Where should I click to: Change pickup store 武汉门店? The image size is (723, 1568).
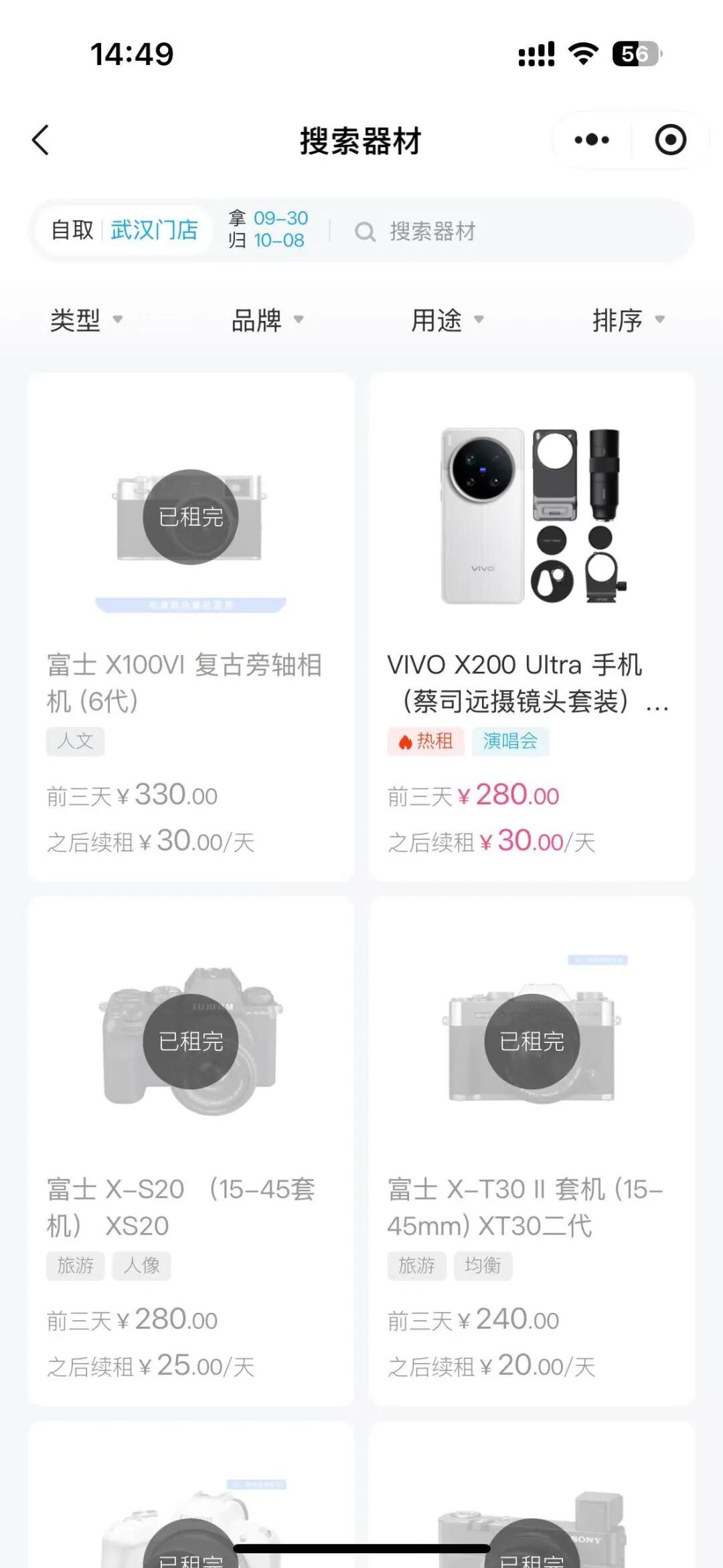click(x=154, y=230)
